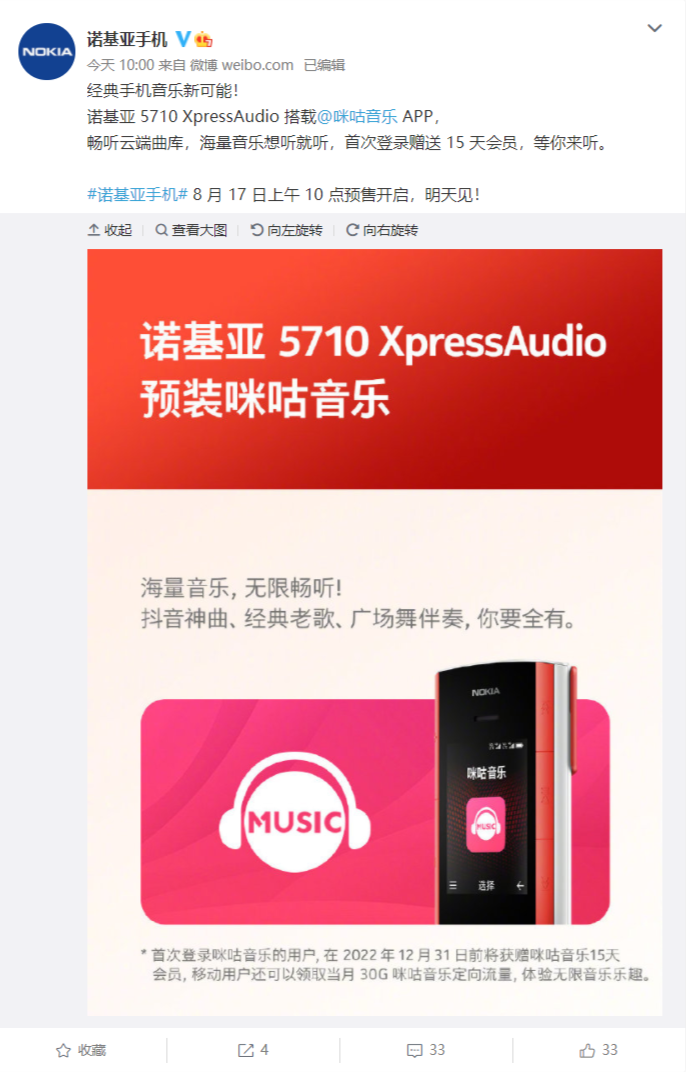Add this post to favorites 收藏

point(82,1050)
